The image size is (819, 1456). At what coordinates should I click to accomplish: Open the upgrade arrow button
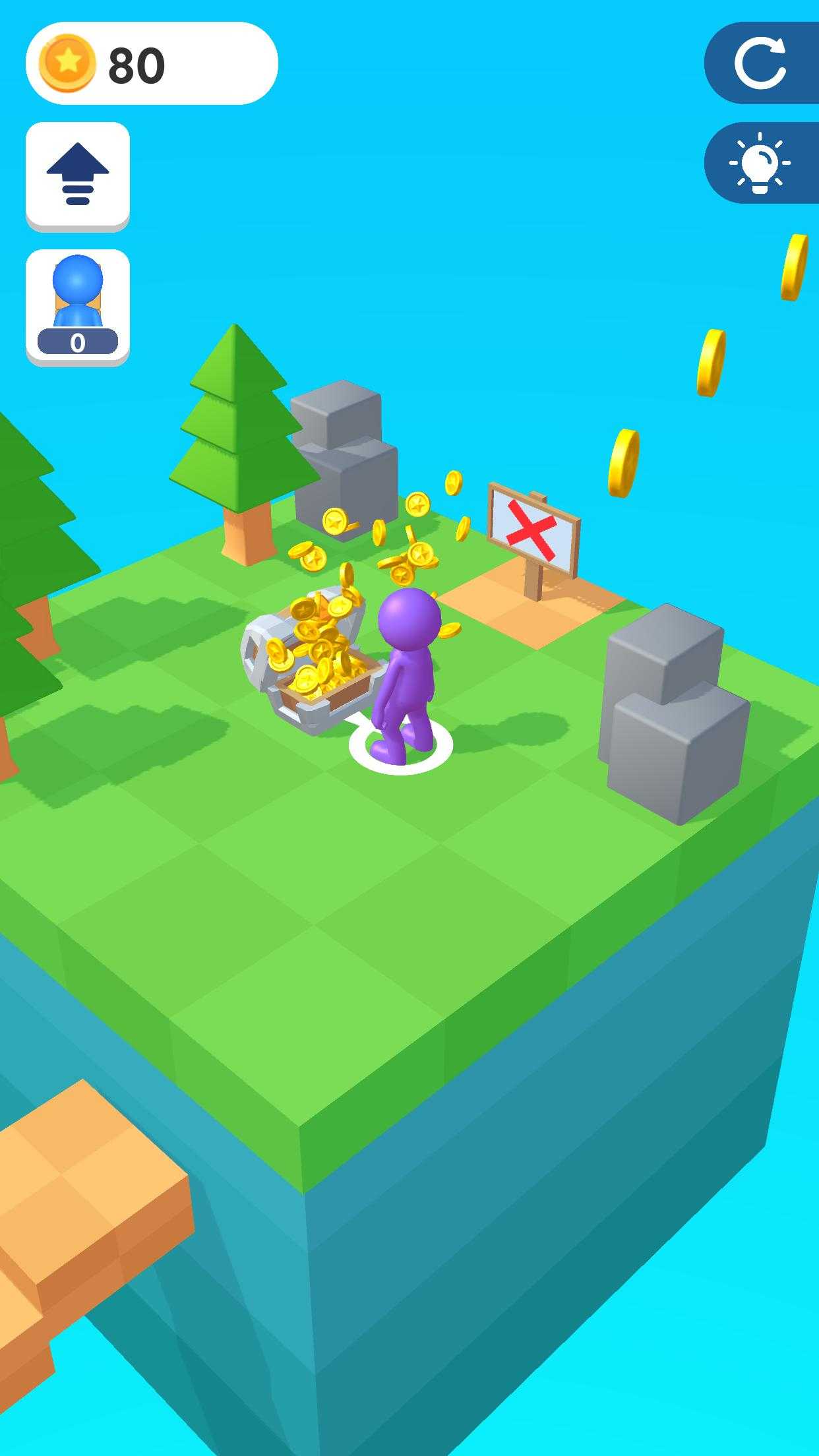pyautogui.click(x=78, y=175)
